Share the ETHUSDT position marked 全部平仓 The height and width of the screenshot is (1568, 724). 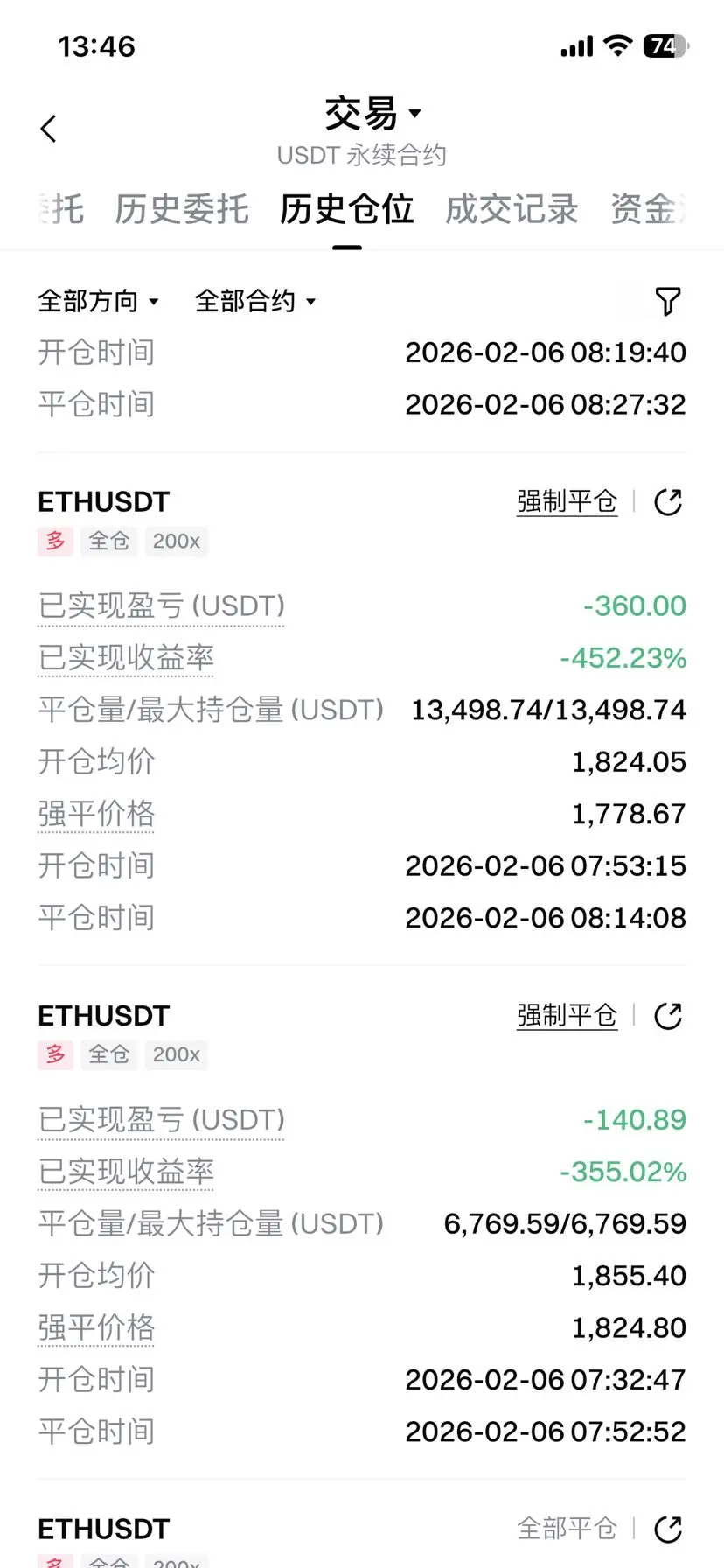(x=668, y=1529)
